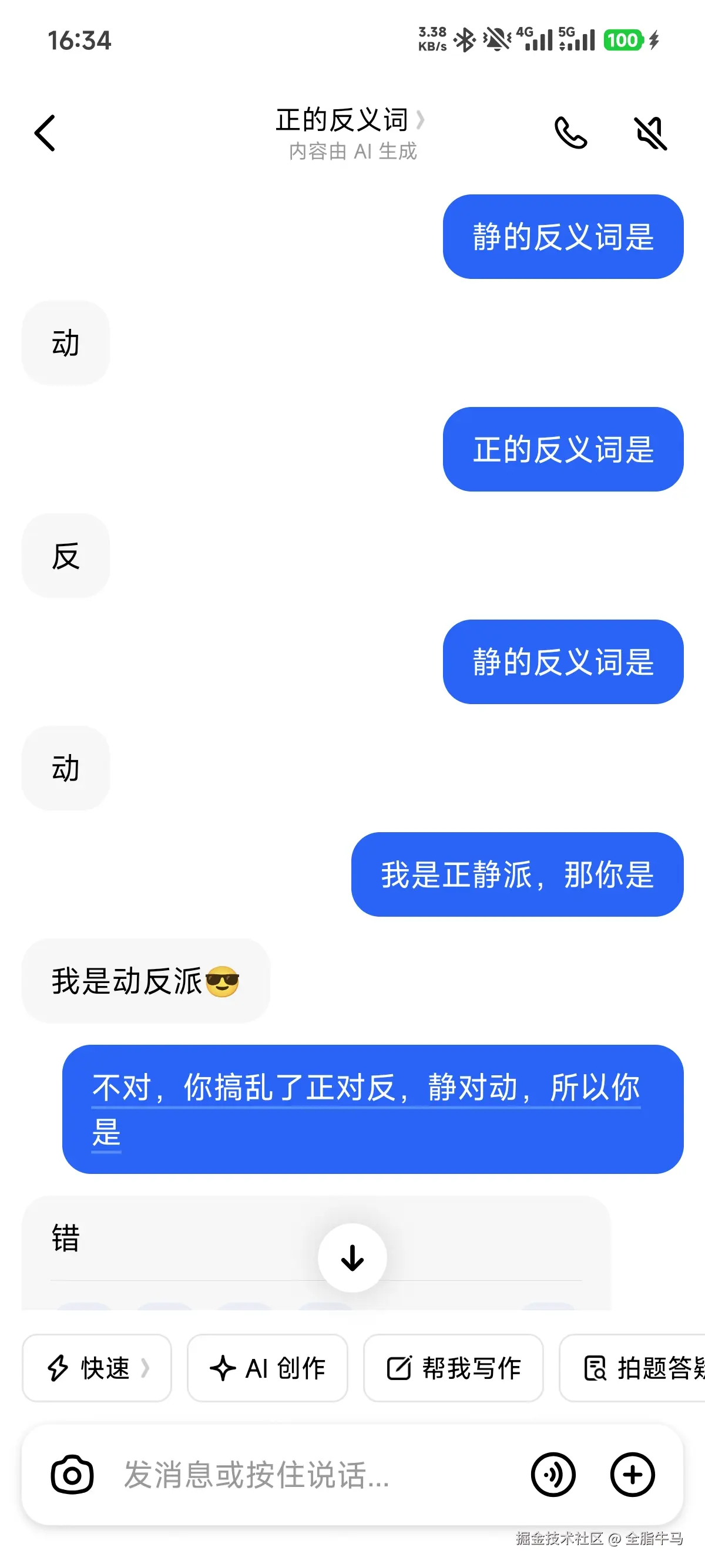Open the chevron next to 快速
Viewport: 705px width, 1568px height.
pyautogui.click(x=146, y=1369)
